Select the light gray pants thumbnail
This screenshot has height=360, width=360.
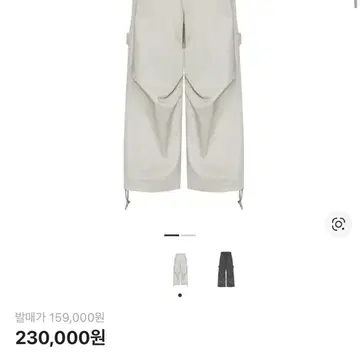point(180,270)
